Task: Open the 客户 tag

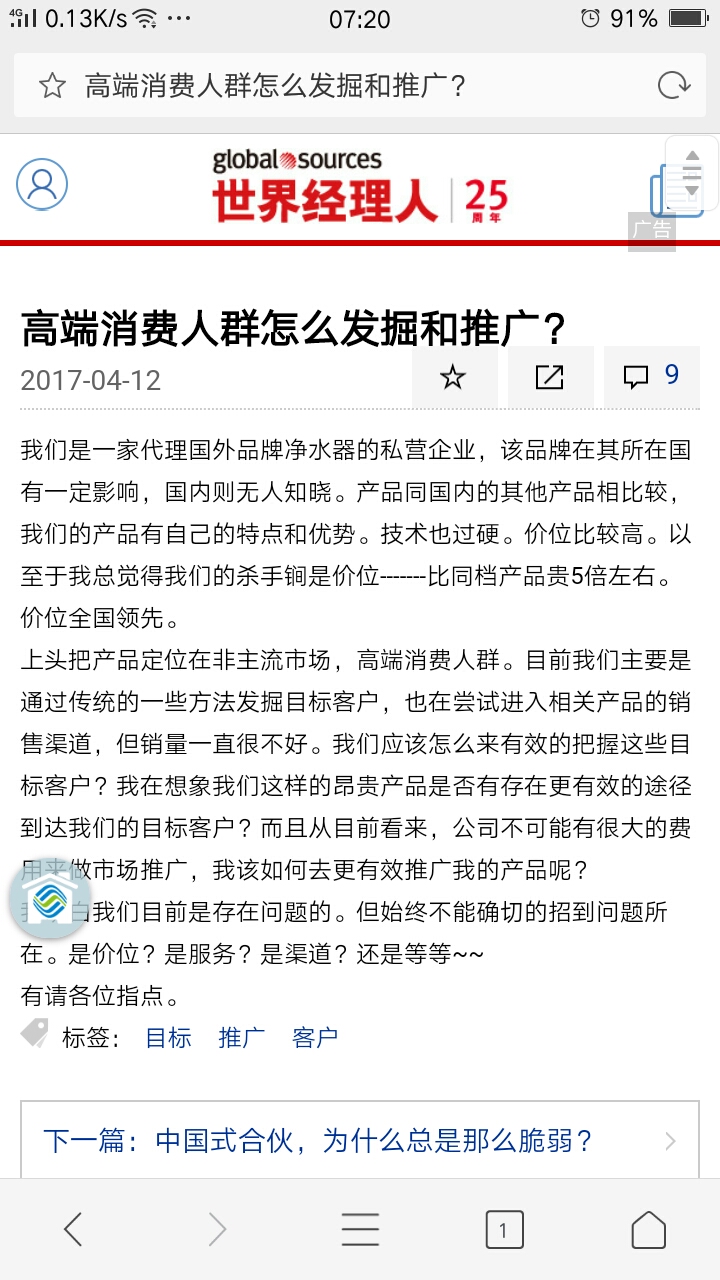Action: (315, 1037)
